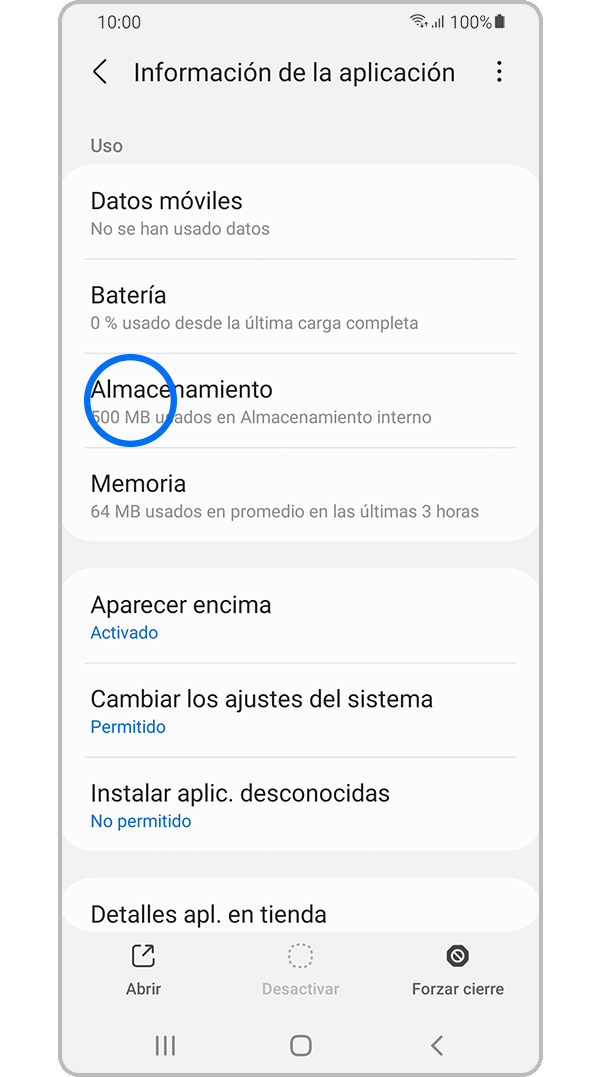Image resolution: width=600 pixels, height=1077 pixels.
Task: Open Detalles apl. en tienda
Action: click(x=300, y=913)
